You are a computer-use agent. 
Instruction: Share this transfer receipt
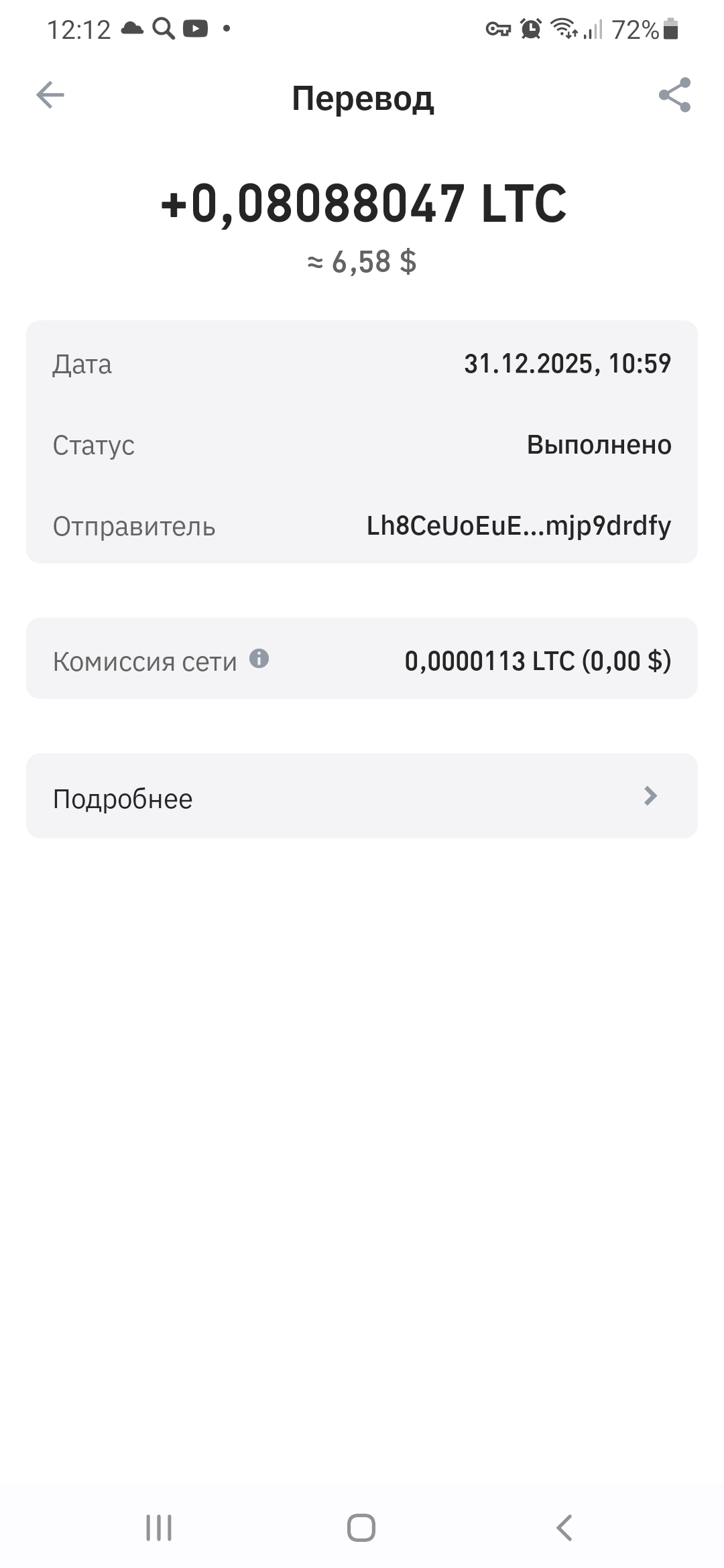point(674,95)
